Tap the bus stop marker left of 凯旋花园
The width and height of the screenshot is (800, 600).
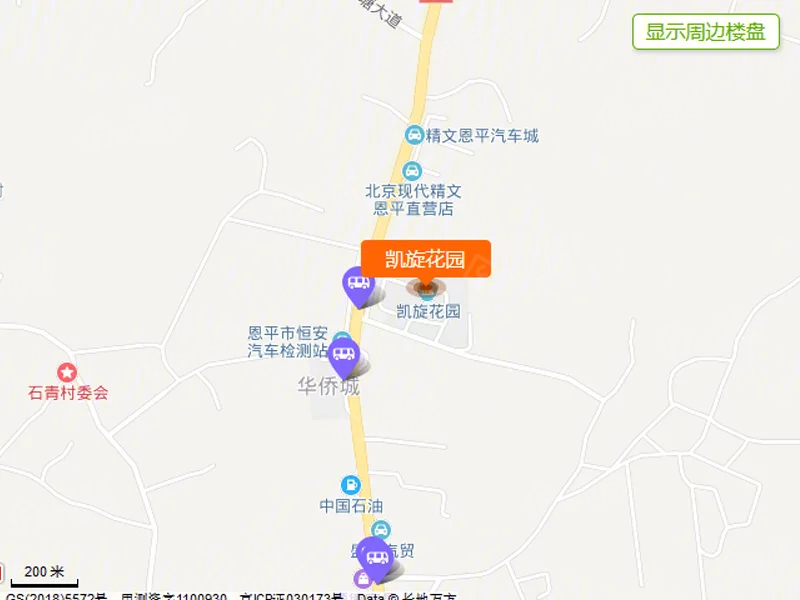coord(358,285)
